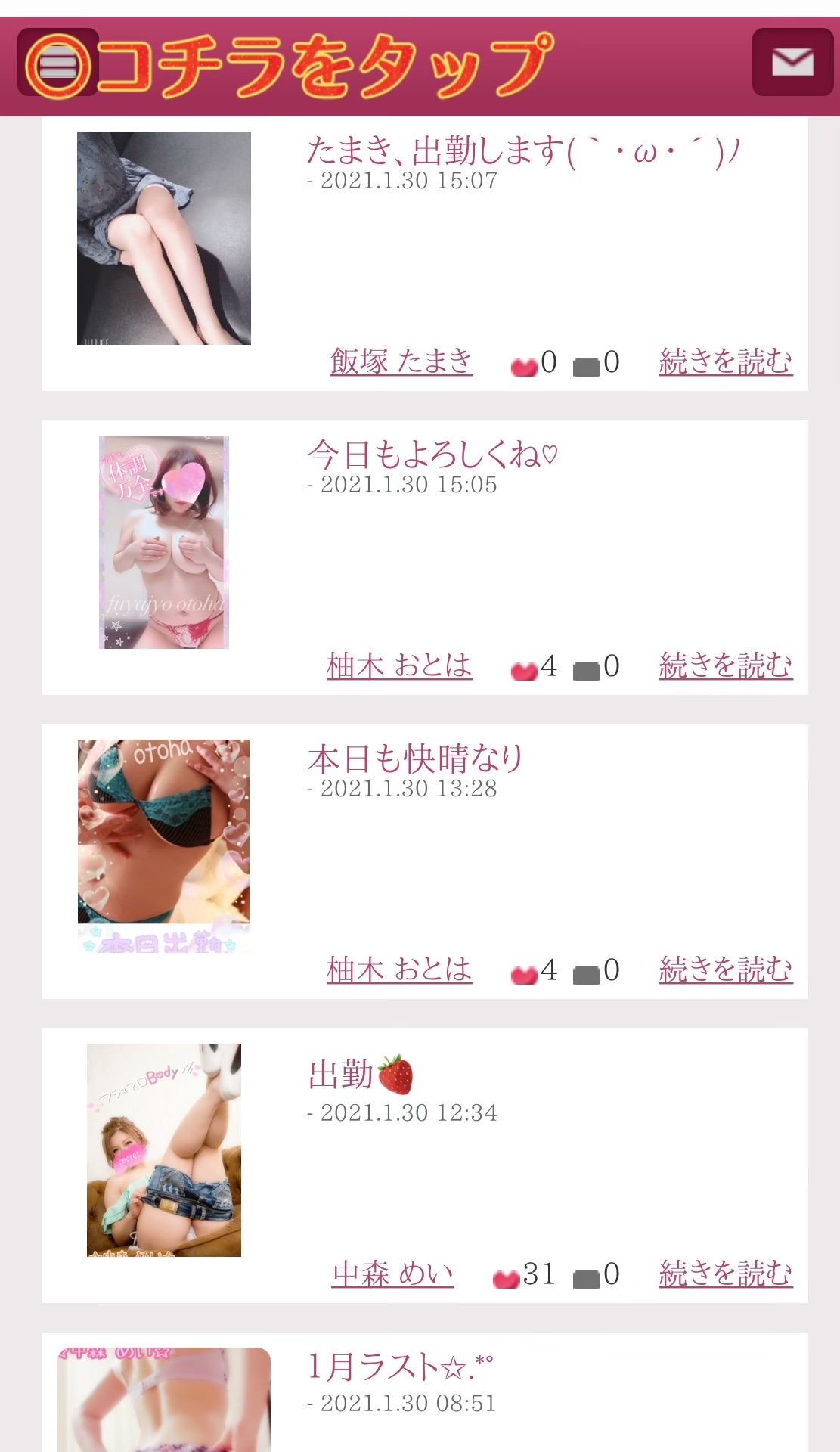The image size is (840, 1452).
Task: Open the mail envelope icon
Action: 792,62
